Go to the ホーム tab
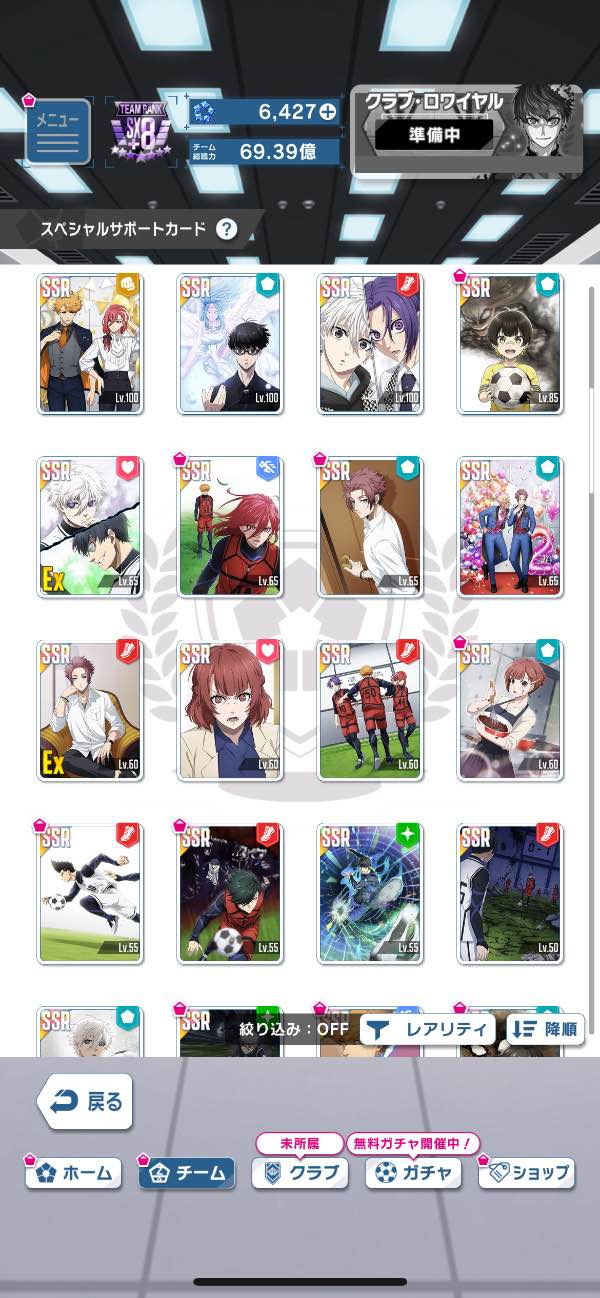This screenshot has width=600, height=1298. pyautogui.click(x=74, y=1173)
